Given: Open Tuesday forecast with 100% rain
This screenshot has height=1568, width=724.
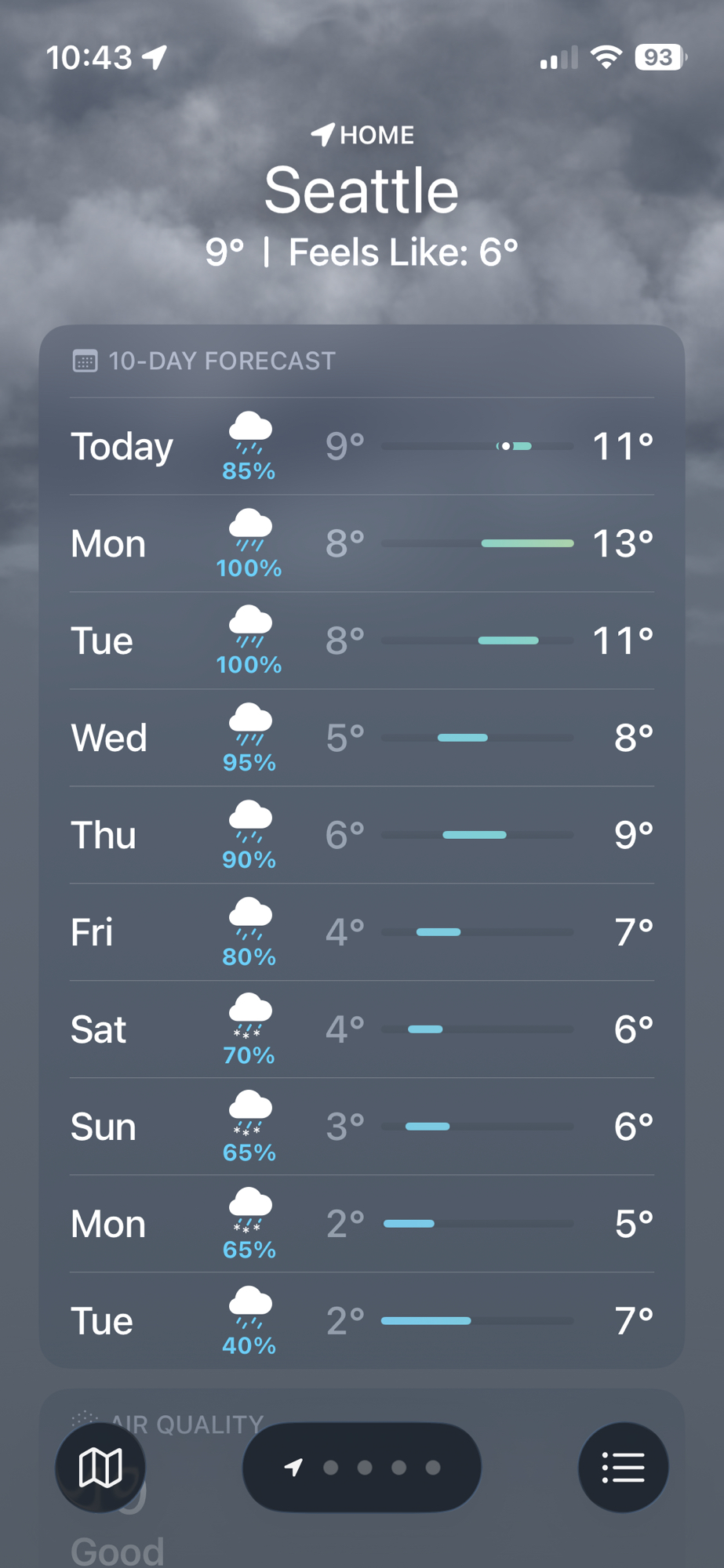Looking at the screenshot, I should point(362,641).
